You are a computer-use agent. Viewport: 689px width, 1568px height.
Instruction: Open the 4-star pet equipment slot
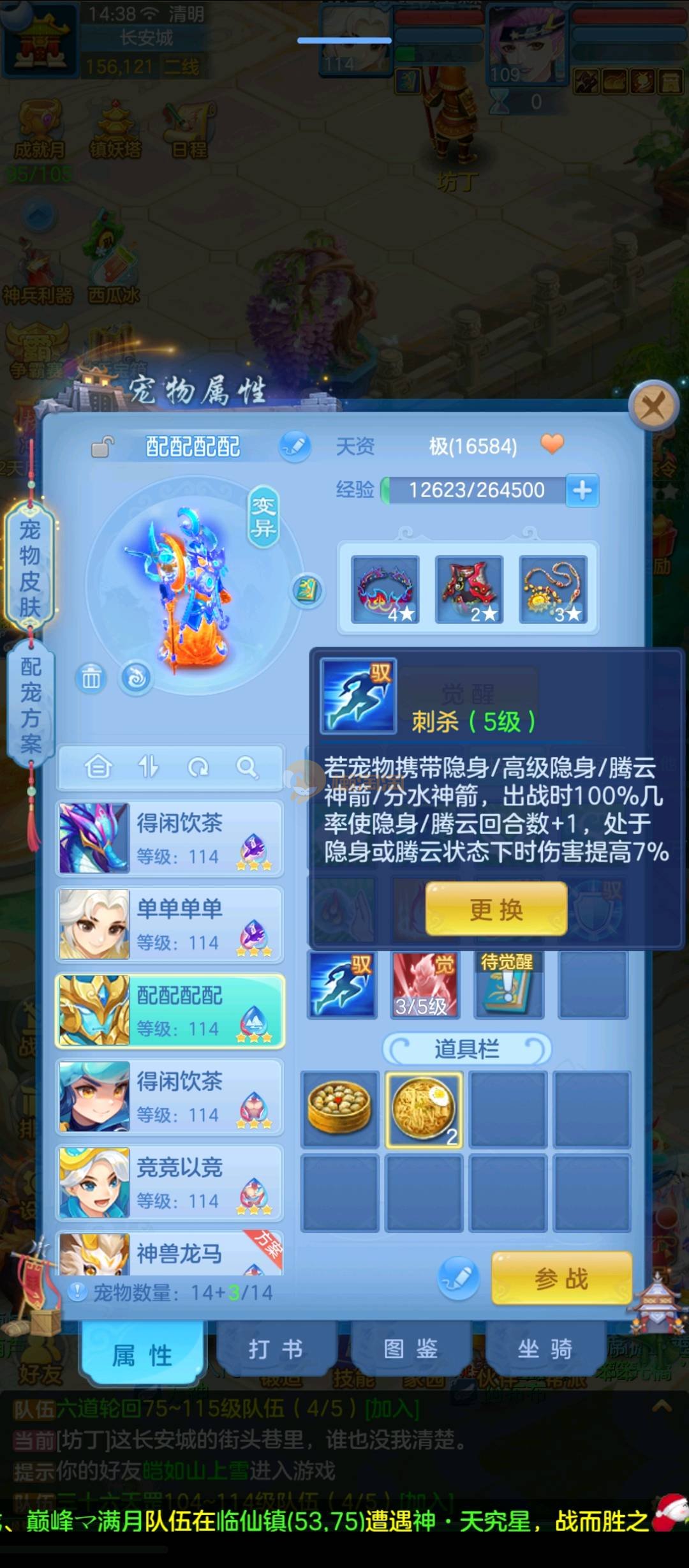pyautogui.click(x=385, y=589)
